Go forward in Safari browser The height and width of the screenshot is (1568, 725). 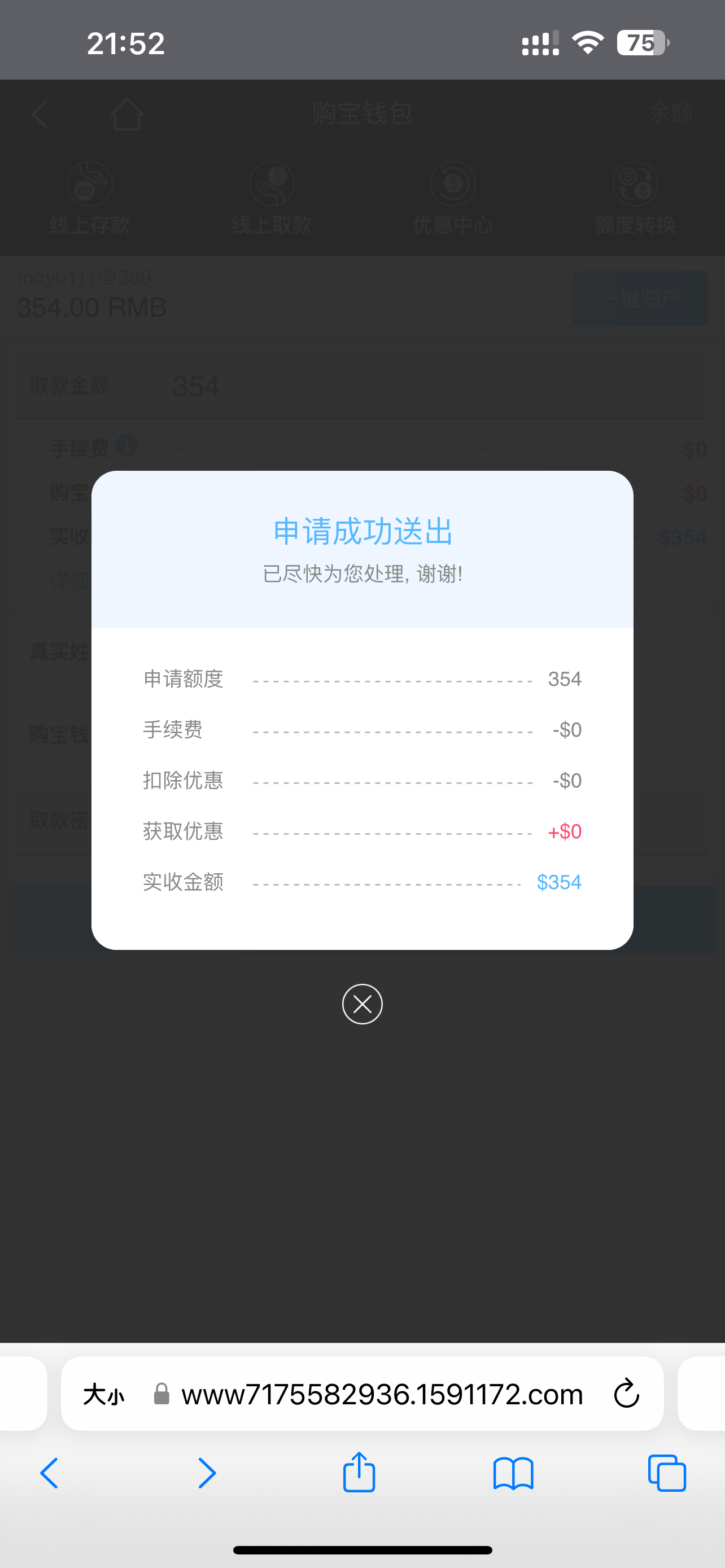coord(206,1474)
